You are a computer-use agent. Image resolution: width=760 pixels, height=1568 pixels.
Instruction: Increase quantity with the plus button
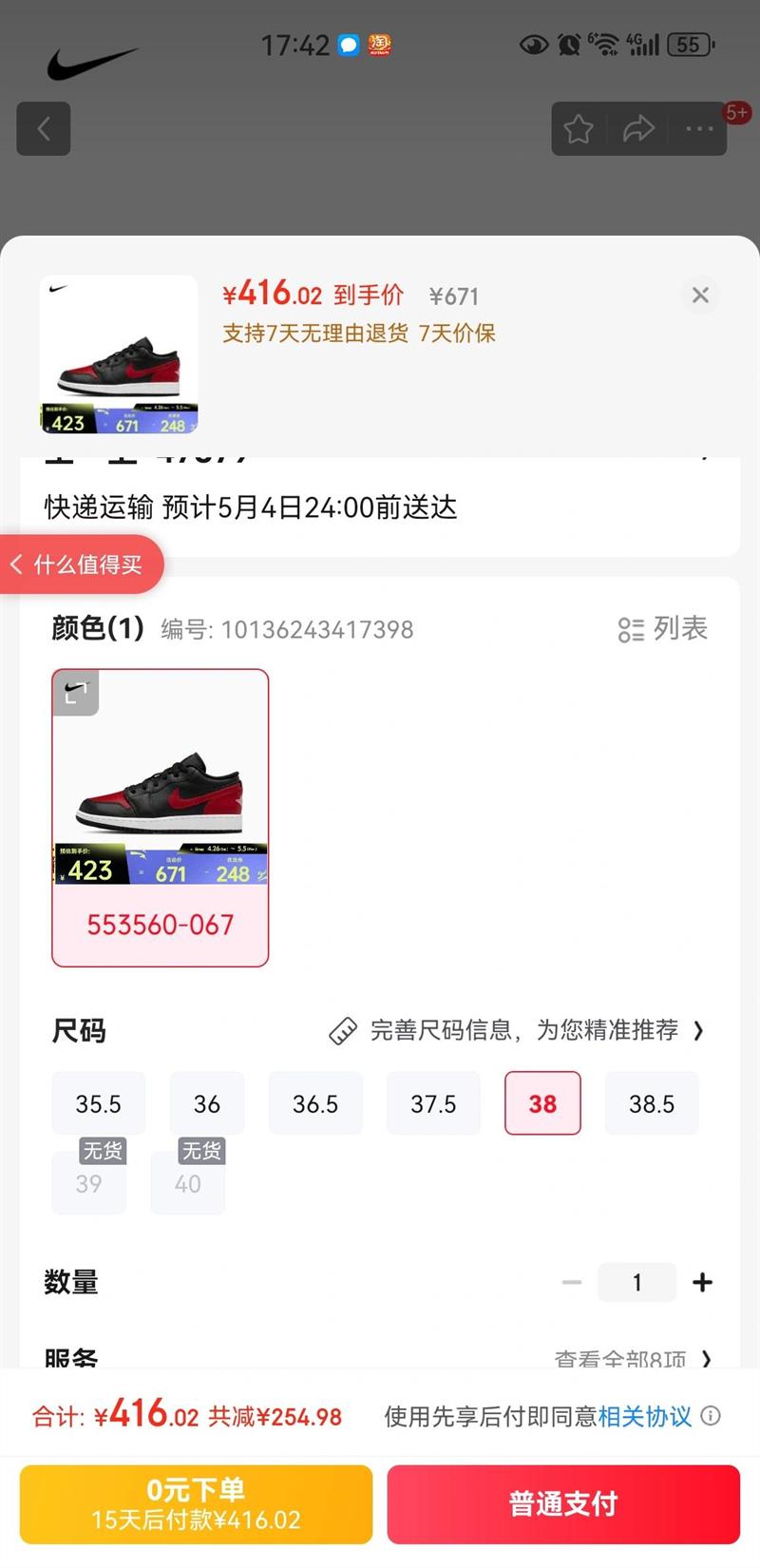tap(702, 1283)
